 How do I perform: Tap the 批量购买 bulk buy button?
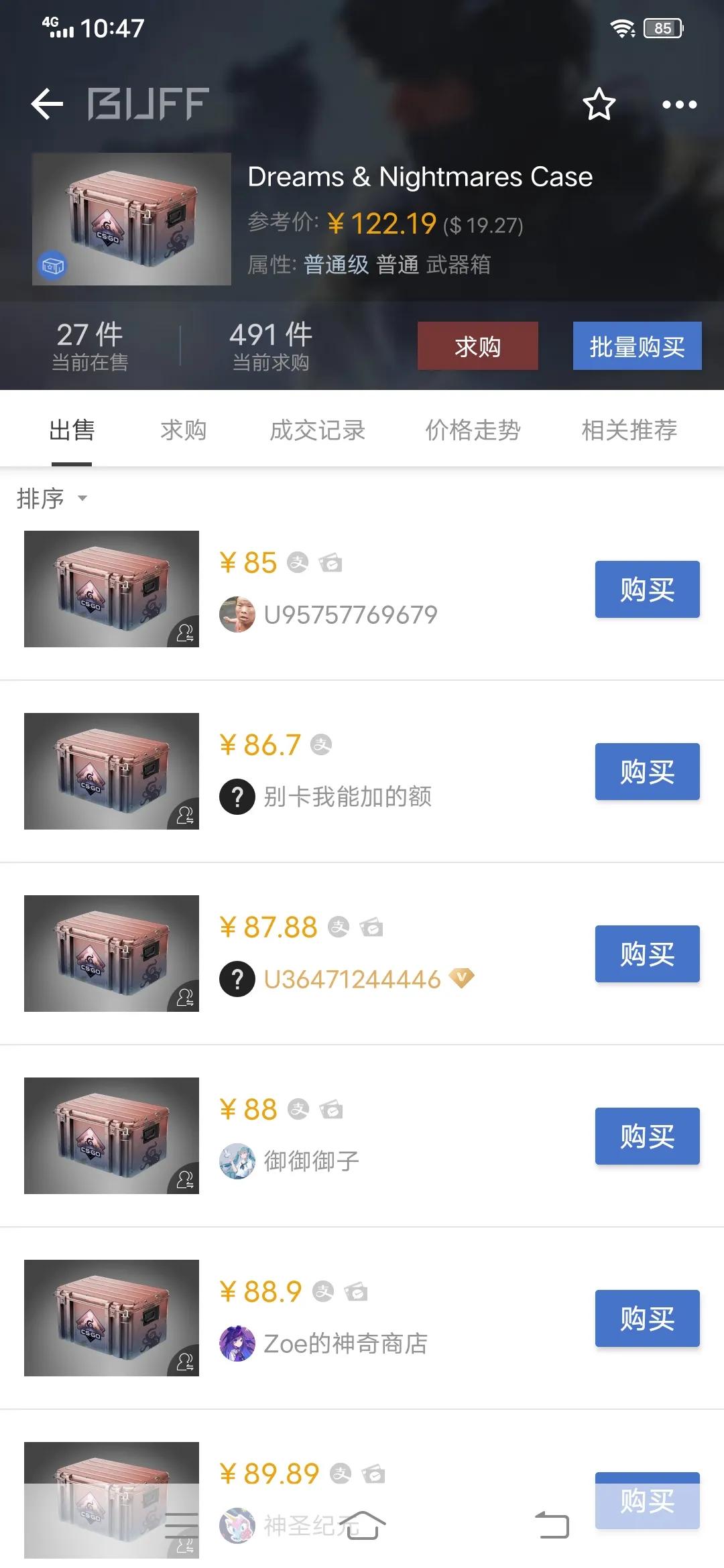[x=637, y=346]
